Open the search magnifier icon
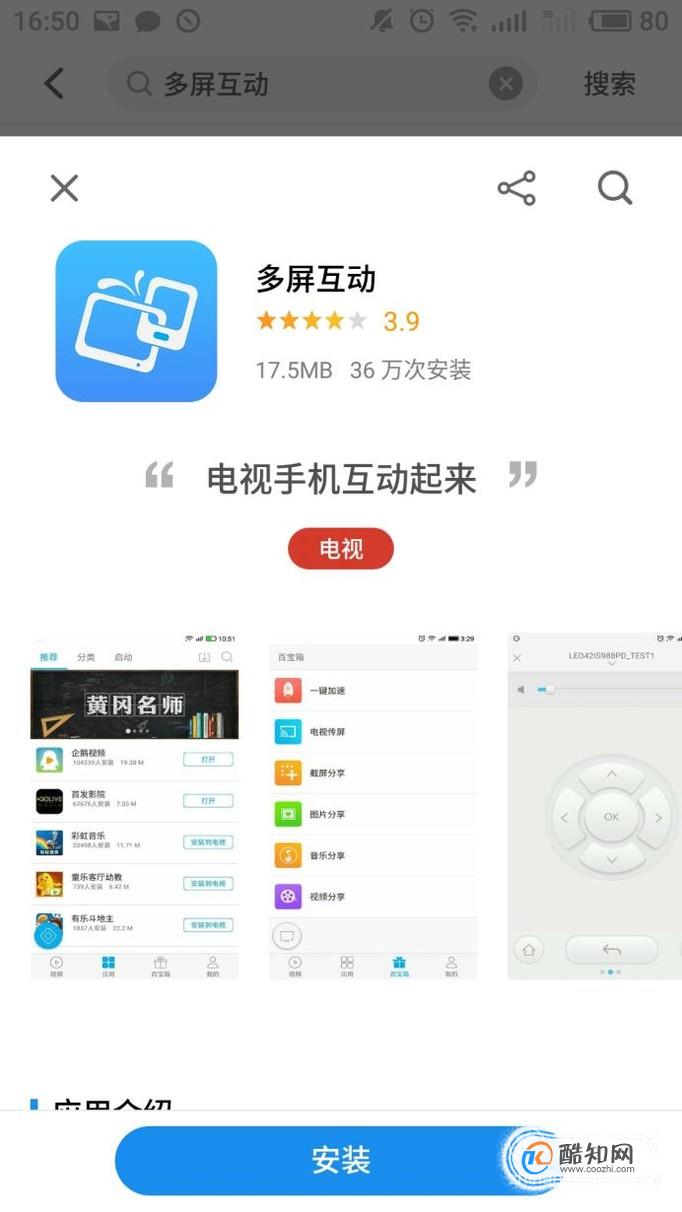Screen dimensions: 682x1212 pyautogui.click(x=614, y=188)
